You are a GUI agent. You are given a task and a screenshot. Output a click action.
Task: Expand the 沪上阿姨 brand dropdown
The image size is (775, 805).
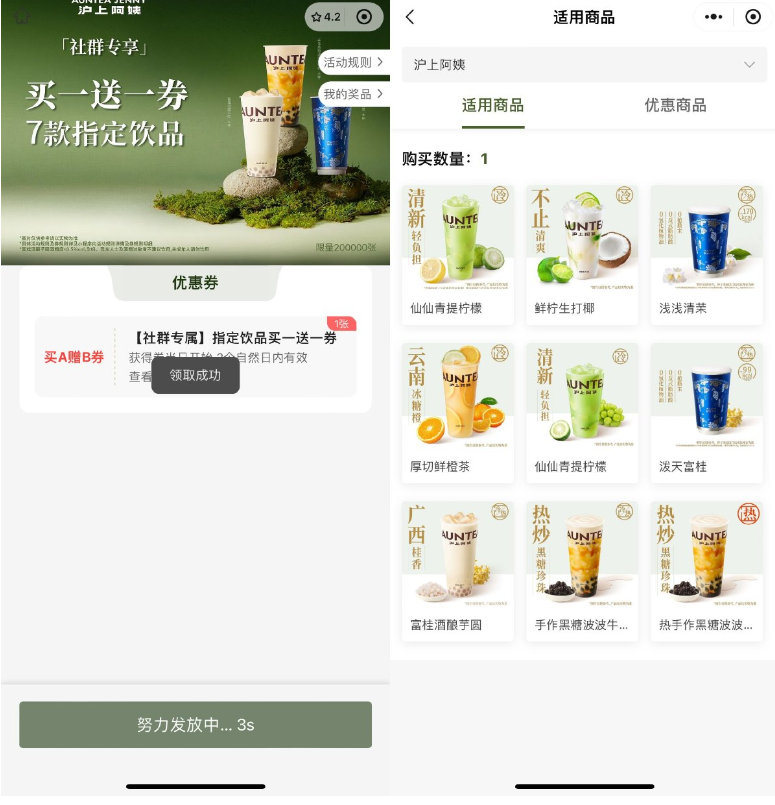click(584, 65)
